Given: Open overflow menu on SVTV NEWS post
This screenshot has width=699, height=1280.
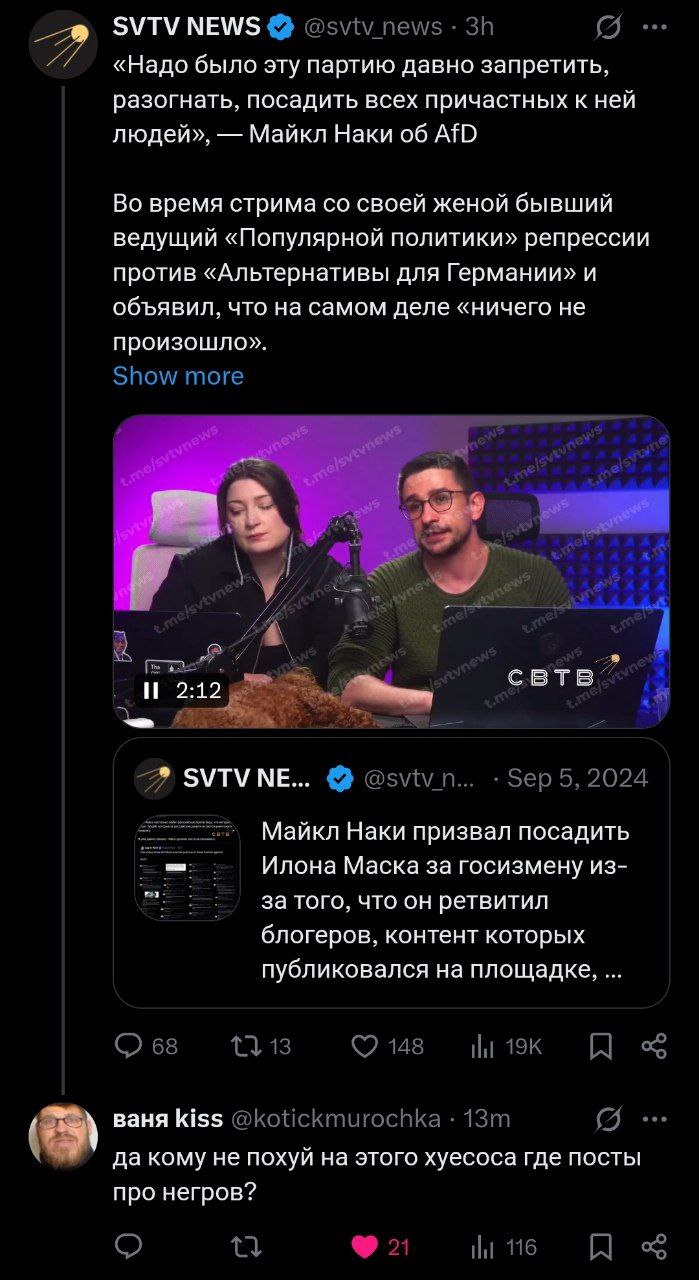Looking at the screenshot, I should point(655,28).
